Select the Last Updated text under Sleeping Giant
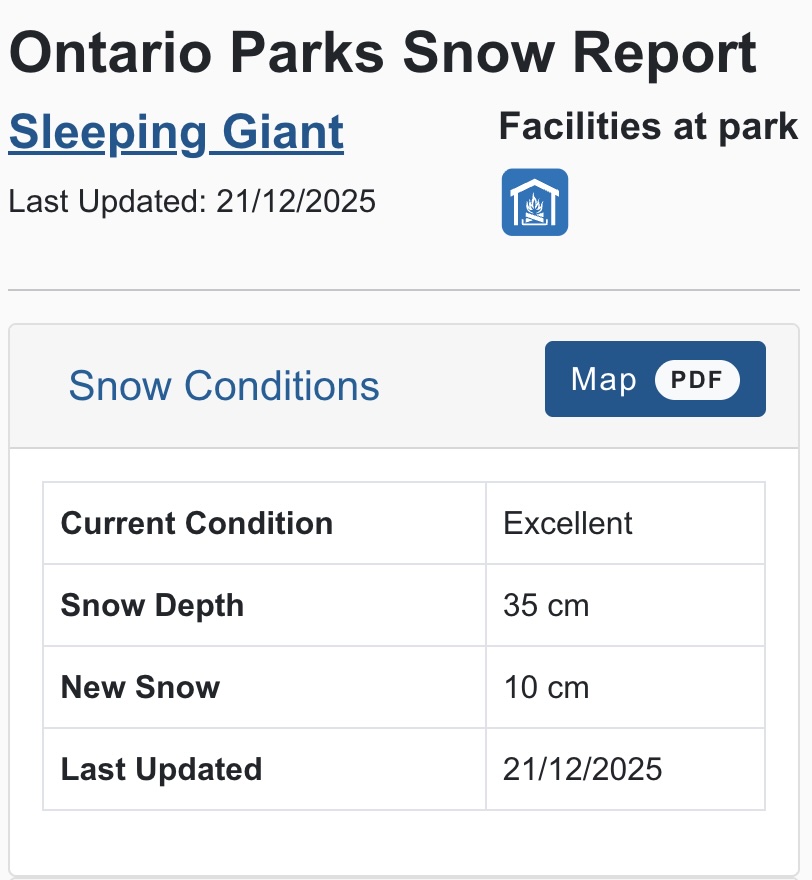Image resolution: width=812 pixels, height=880 pixels. tap(191, 201)
